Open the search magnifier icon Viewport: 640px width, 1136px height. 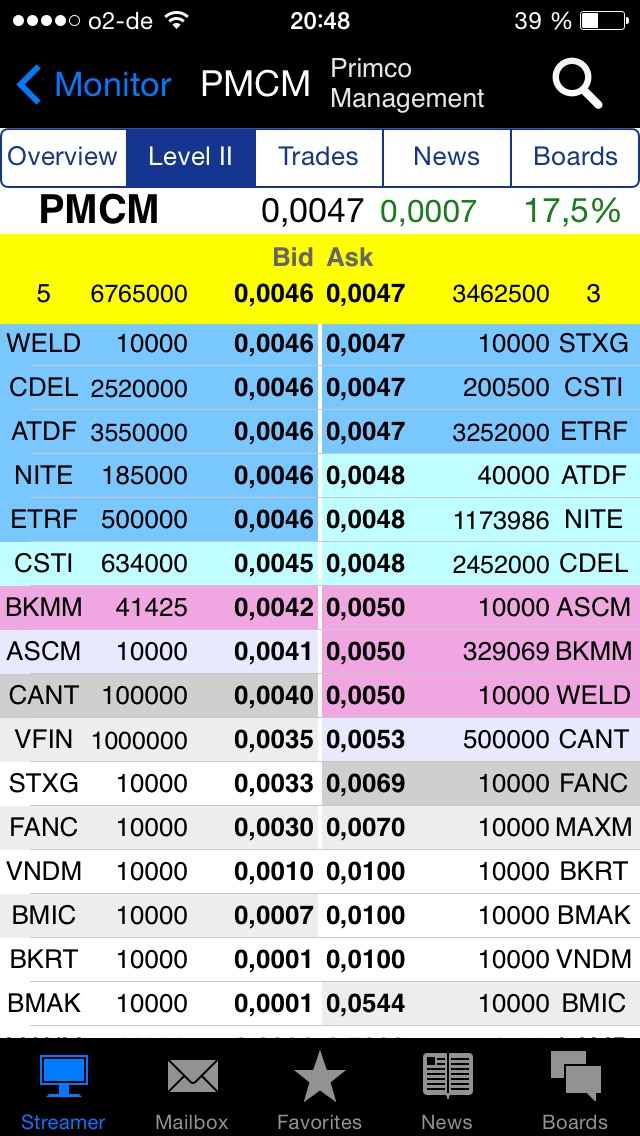[x=577, y=84]
